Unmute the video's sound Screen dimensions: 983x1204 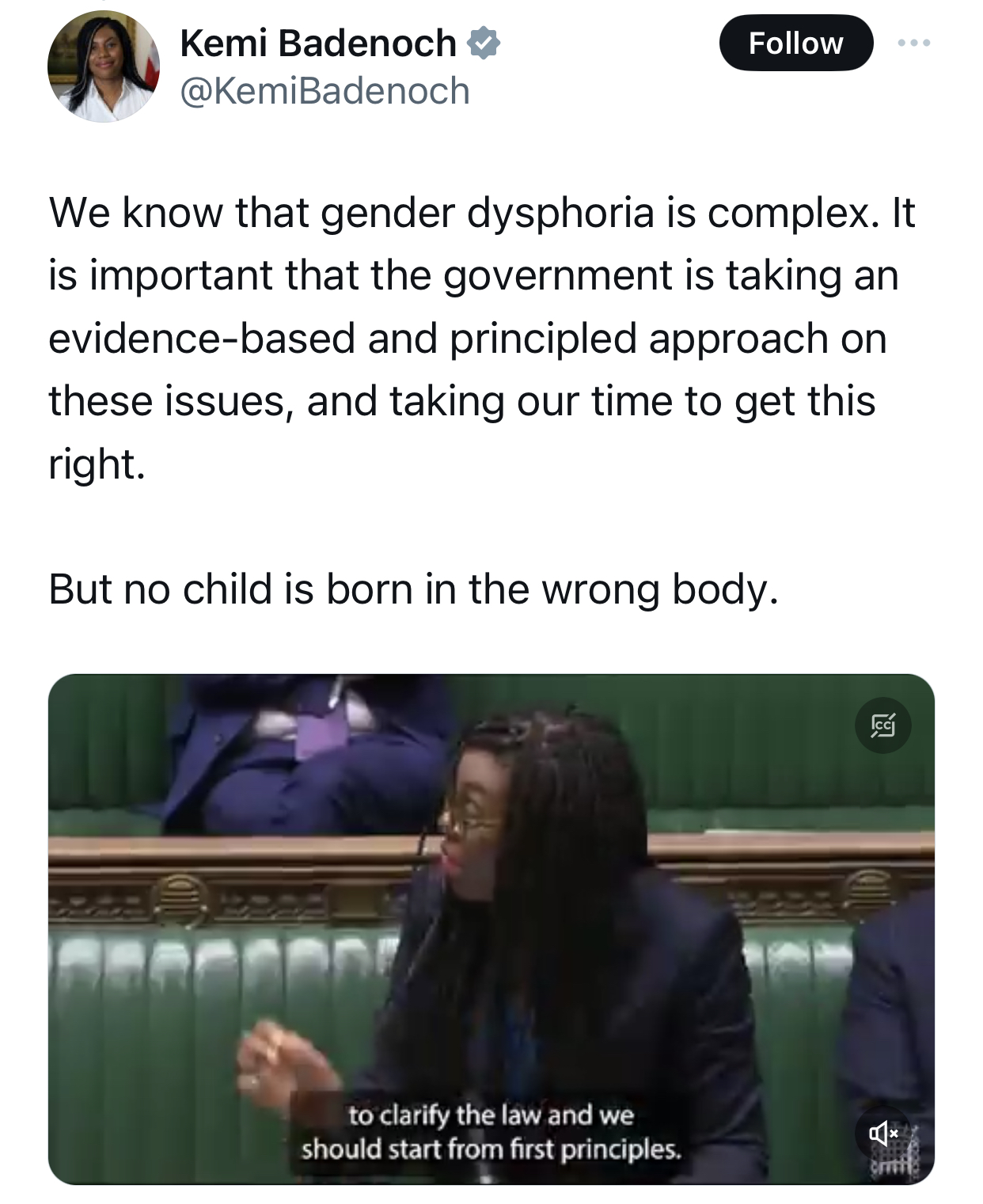(882, 1133)
